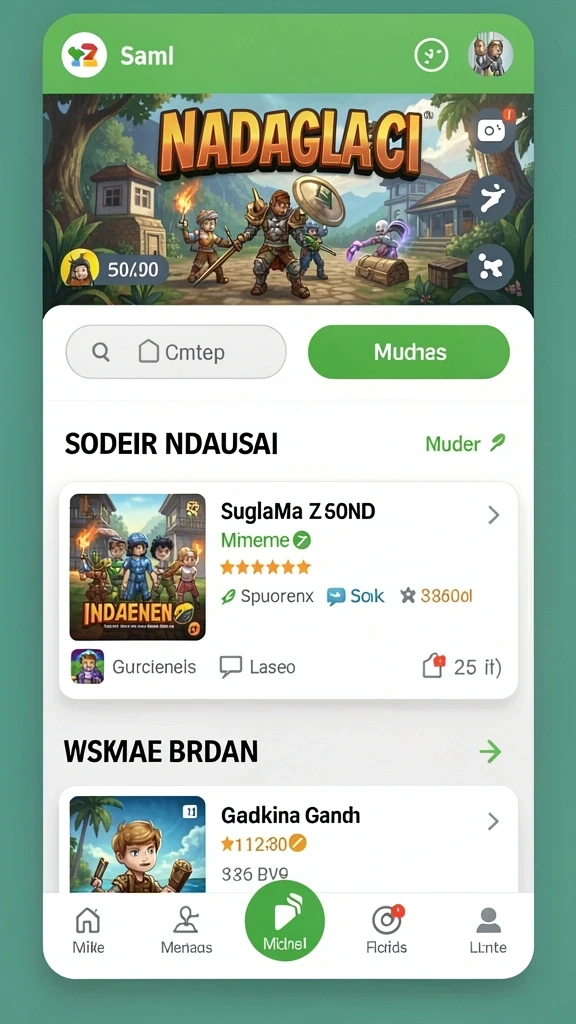Open the SuglaMa Z 60ND game card
Viewport: 576px width, 1024px height.
click(288, 590)
